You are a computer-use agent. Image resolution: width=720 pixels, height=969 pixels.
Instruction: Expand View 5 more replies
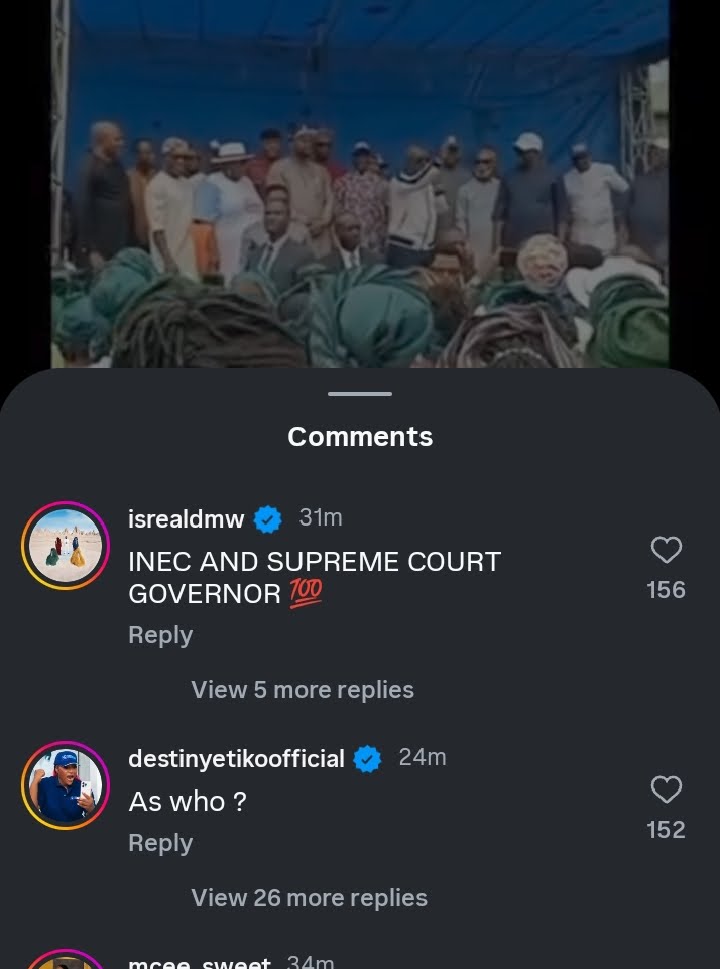[302, 690]
